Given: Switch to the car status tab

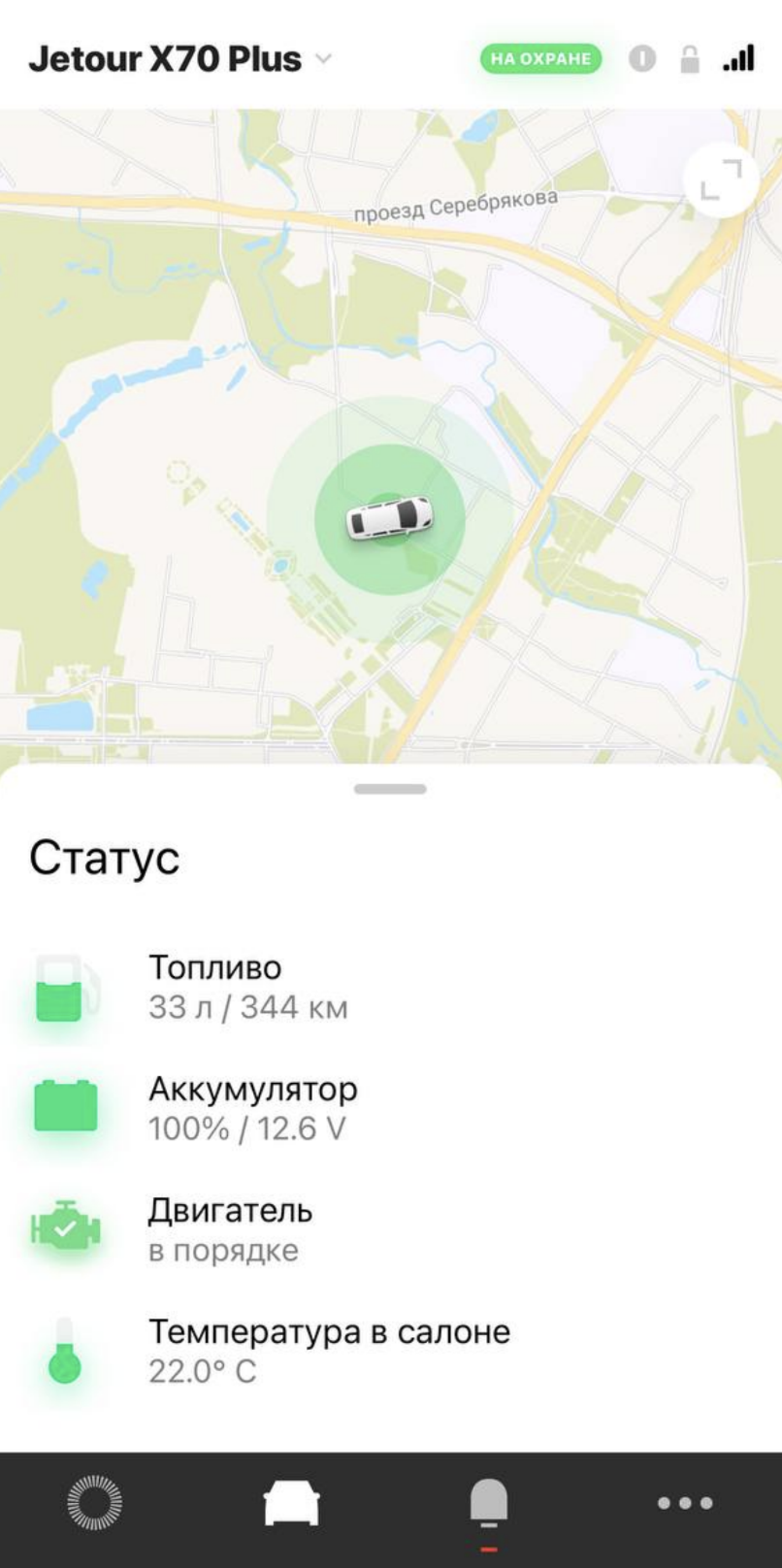Looking at the screenshot, I should point(291,1502).
